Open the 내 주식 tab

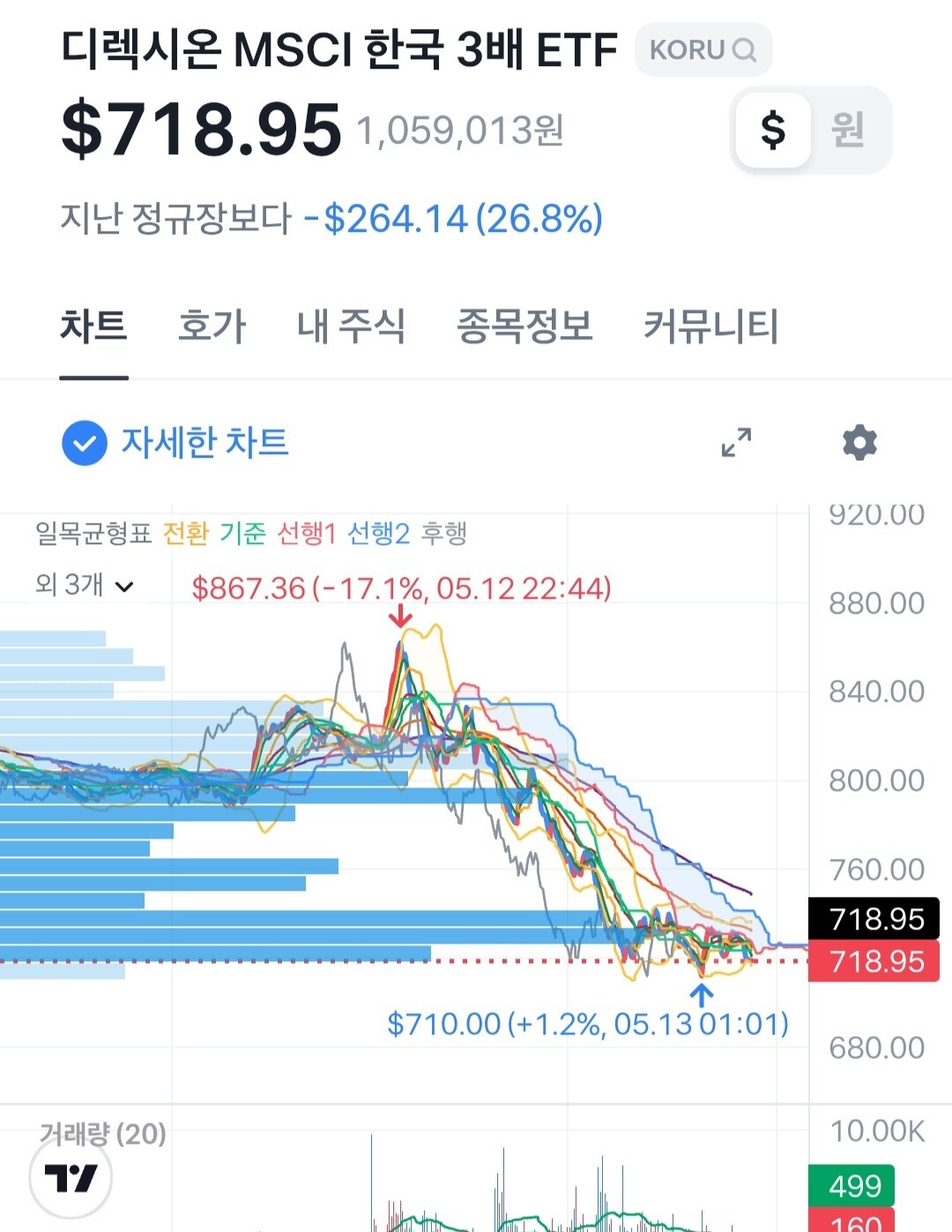point(351,326)
